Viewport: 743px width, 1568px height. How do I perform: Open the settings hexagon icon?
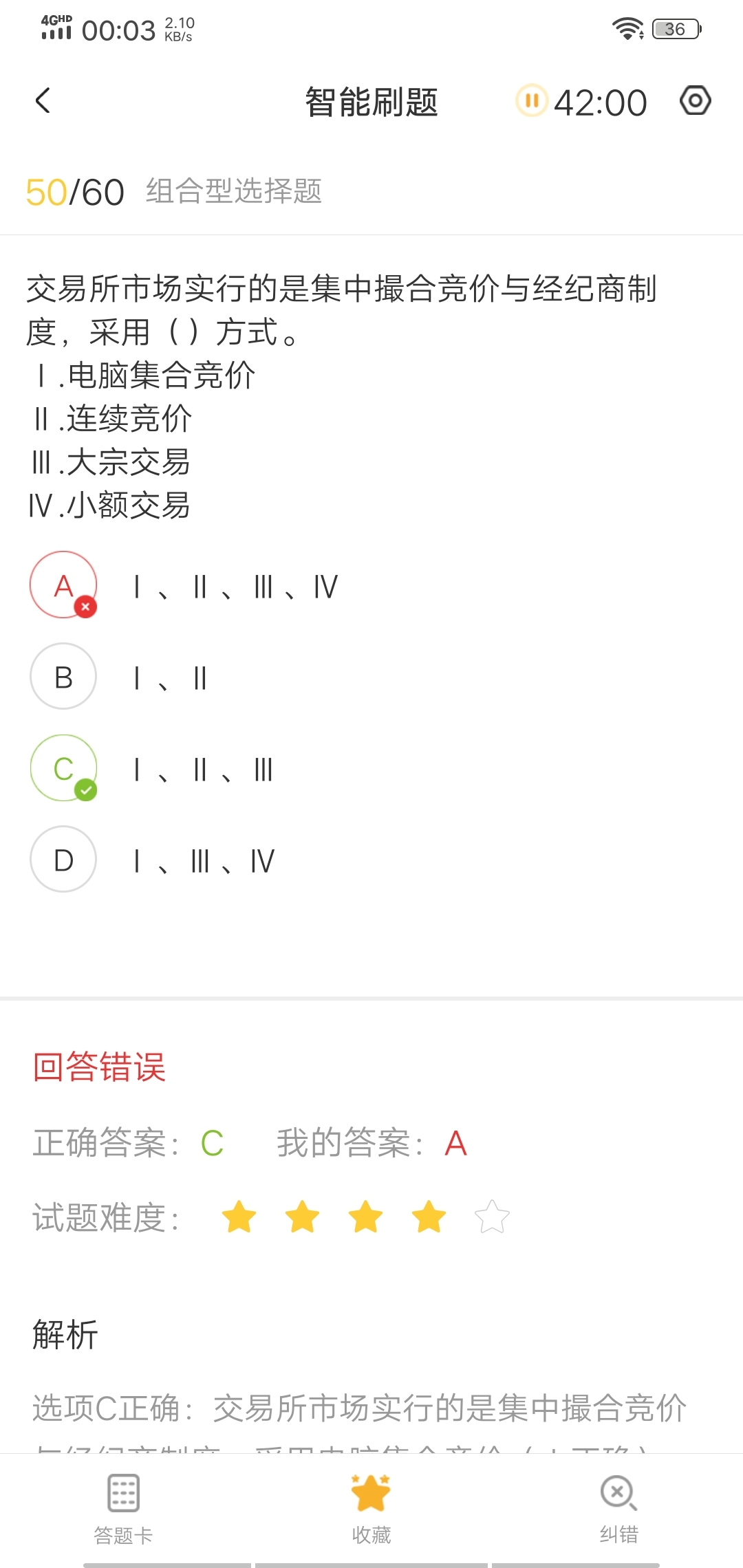695,101
